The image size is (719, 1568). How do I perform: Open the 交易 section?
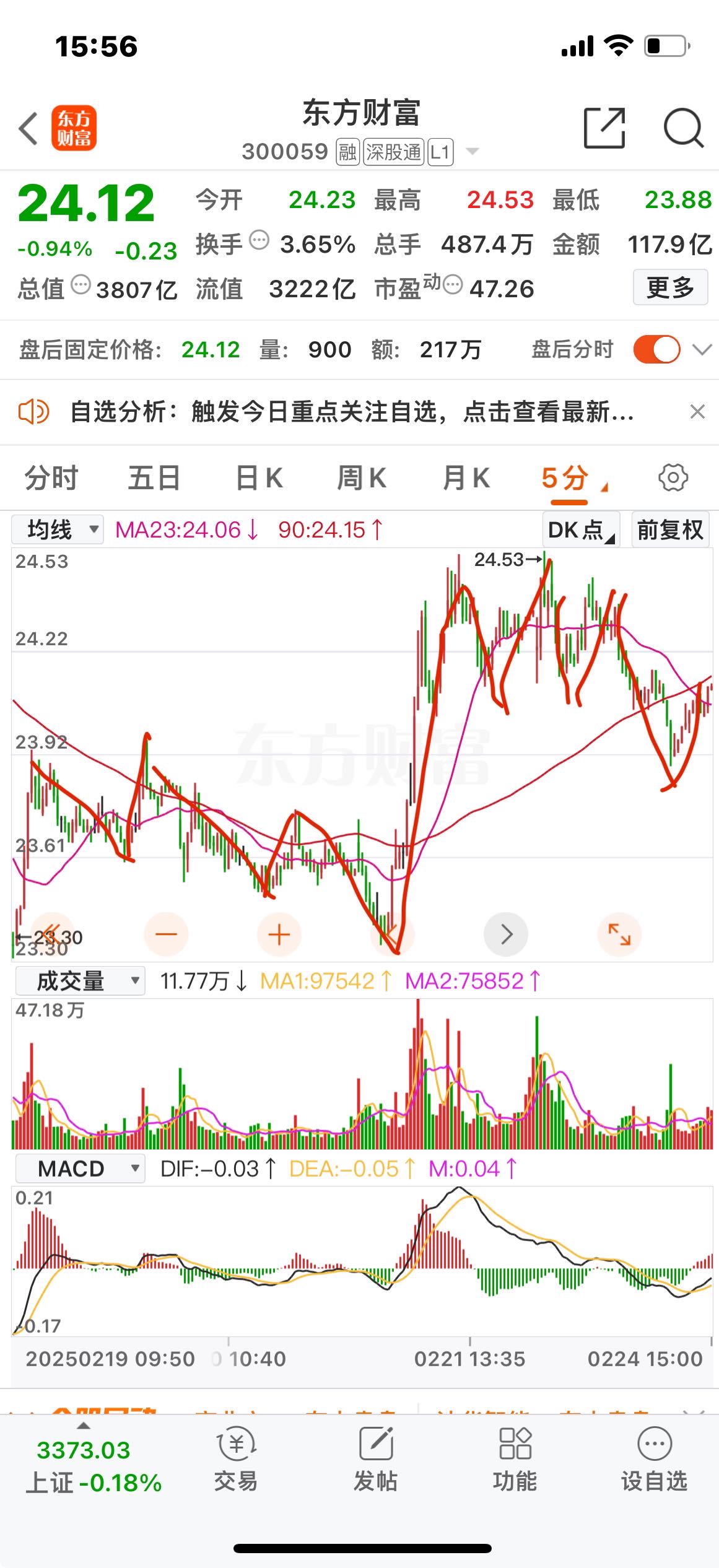236,1460
